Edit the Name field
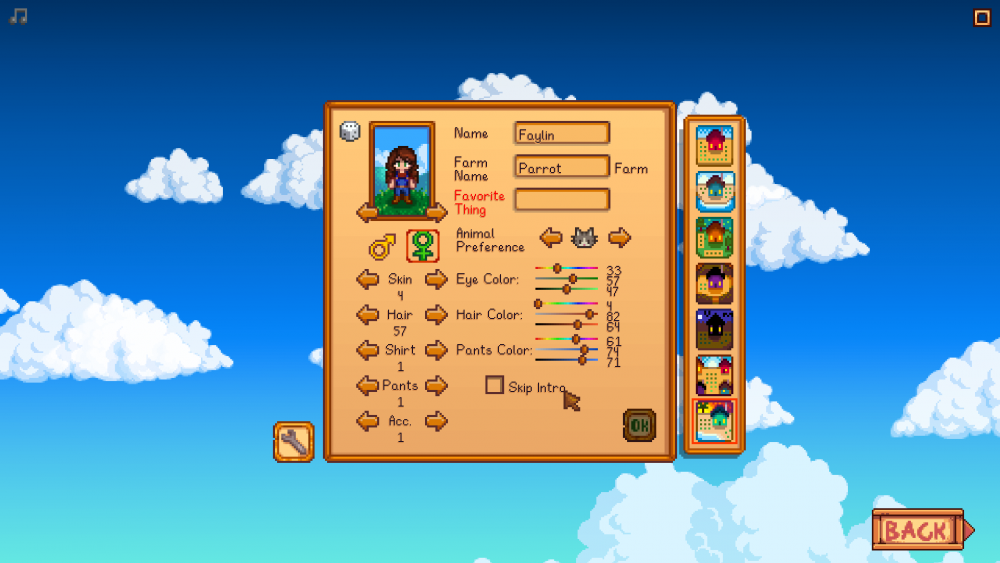Image resolution: width=1000 pixels, height=563 pixels. coord(562,134)
